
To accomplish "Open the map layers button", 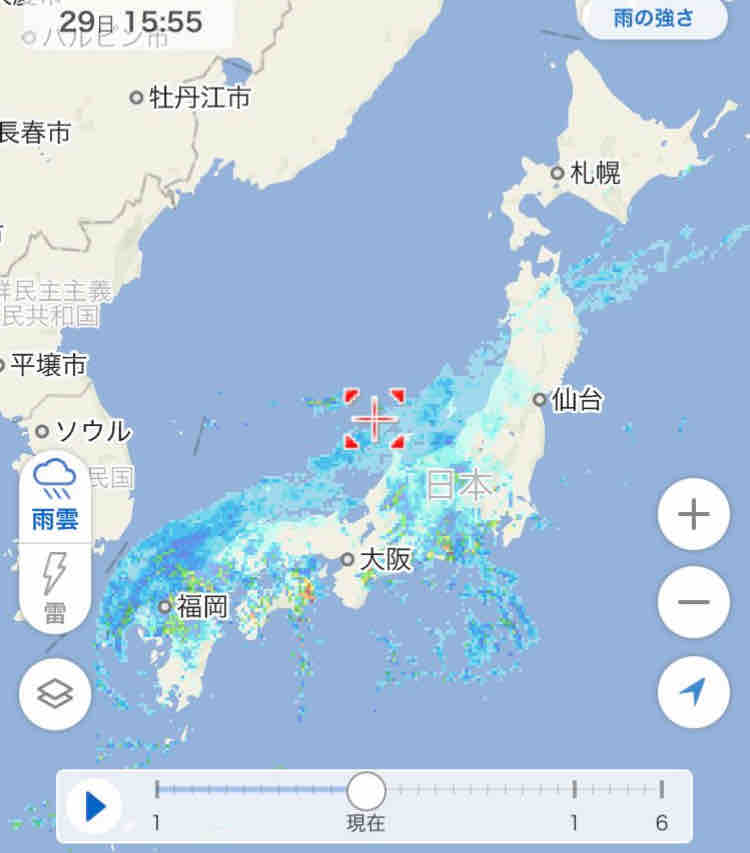I will pos(55,694).
